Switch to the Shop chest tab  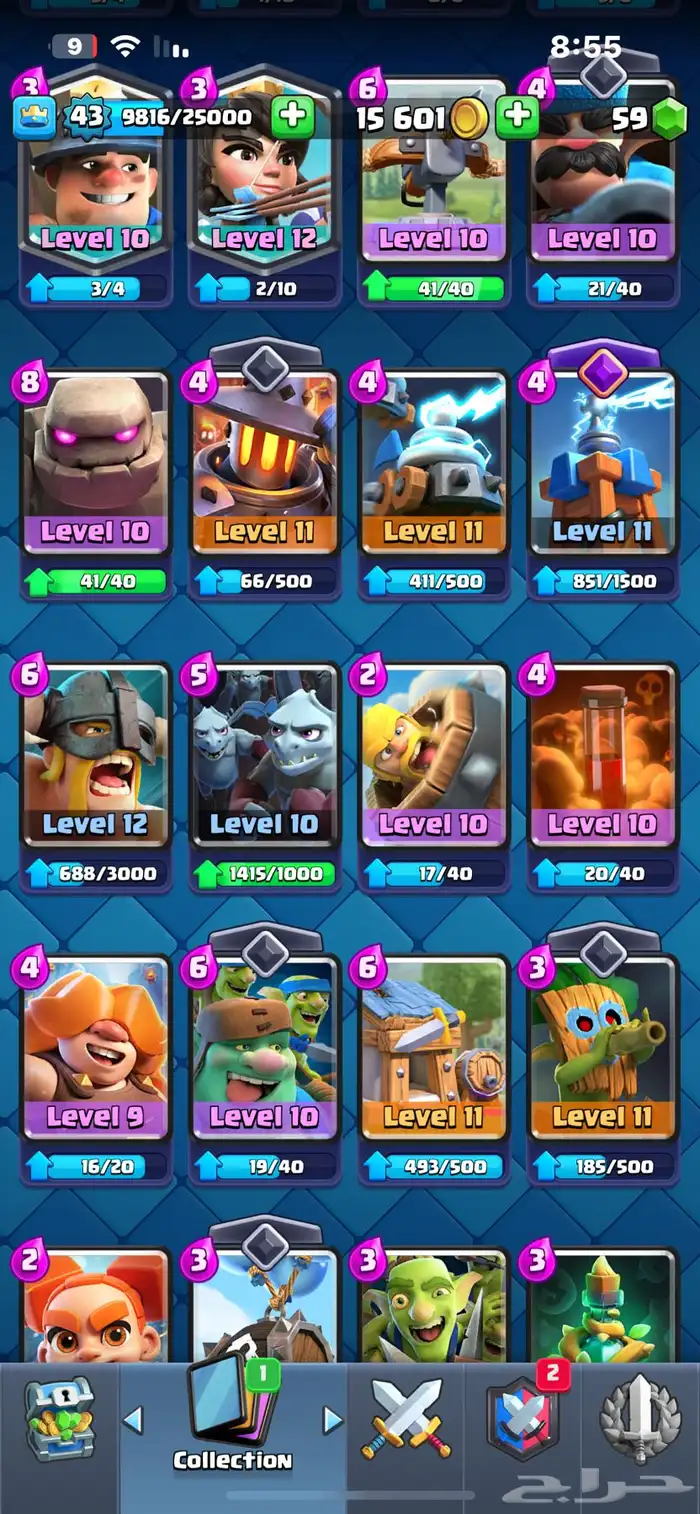60,1418
